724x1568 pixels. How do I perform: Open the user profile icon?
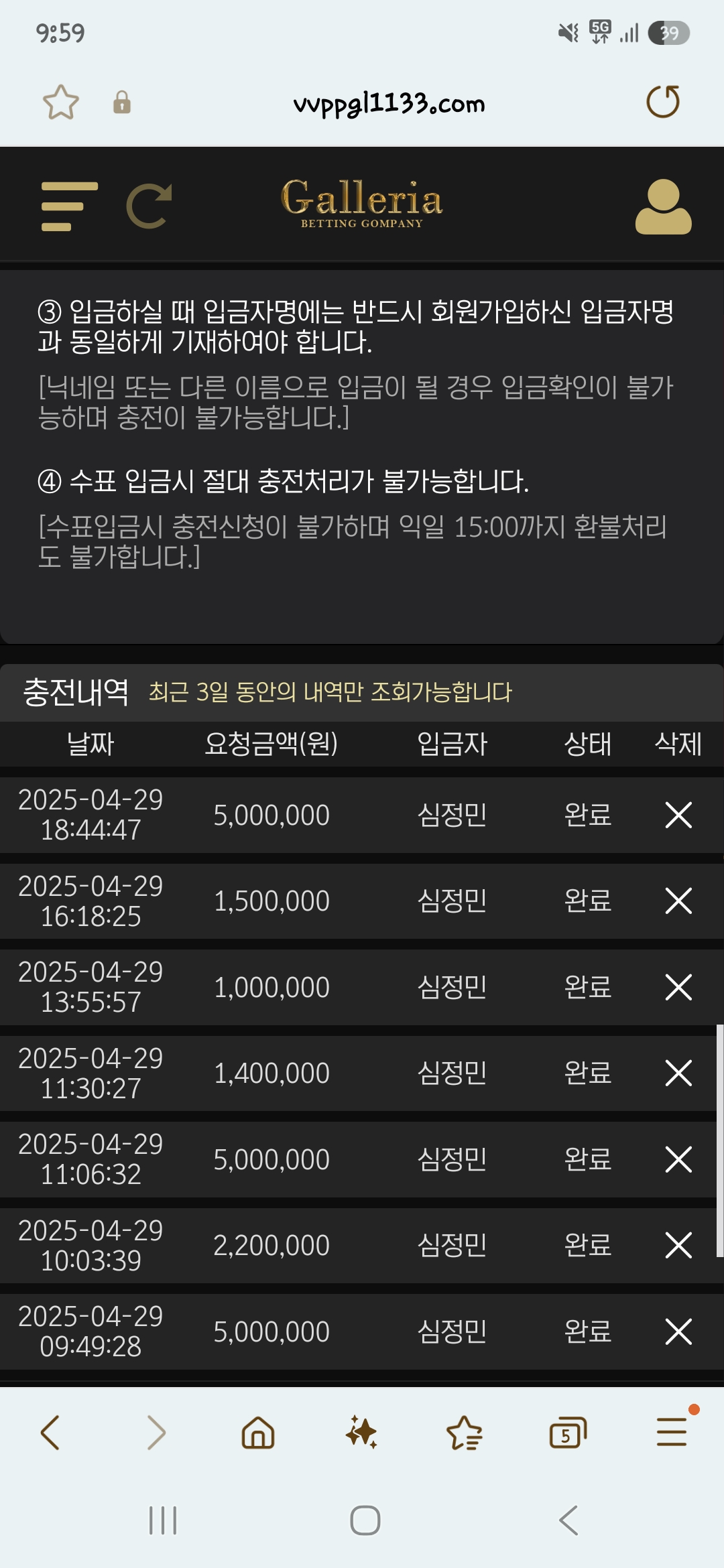click(x=663, y=206)
